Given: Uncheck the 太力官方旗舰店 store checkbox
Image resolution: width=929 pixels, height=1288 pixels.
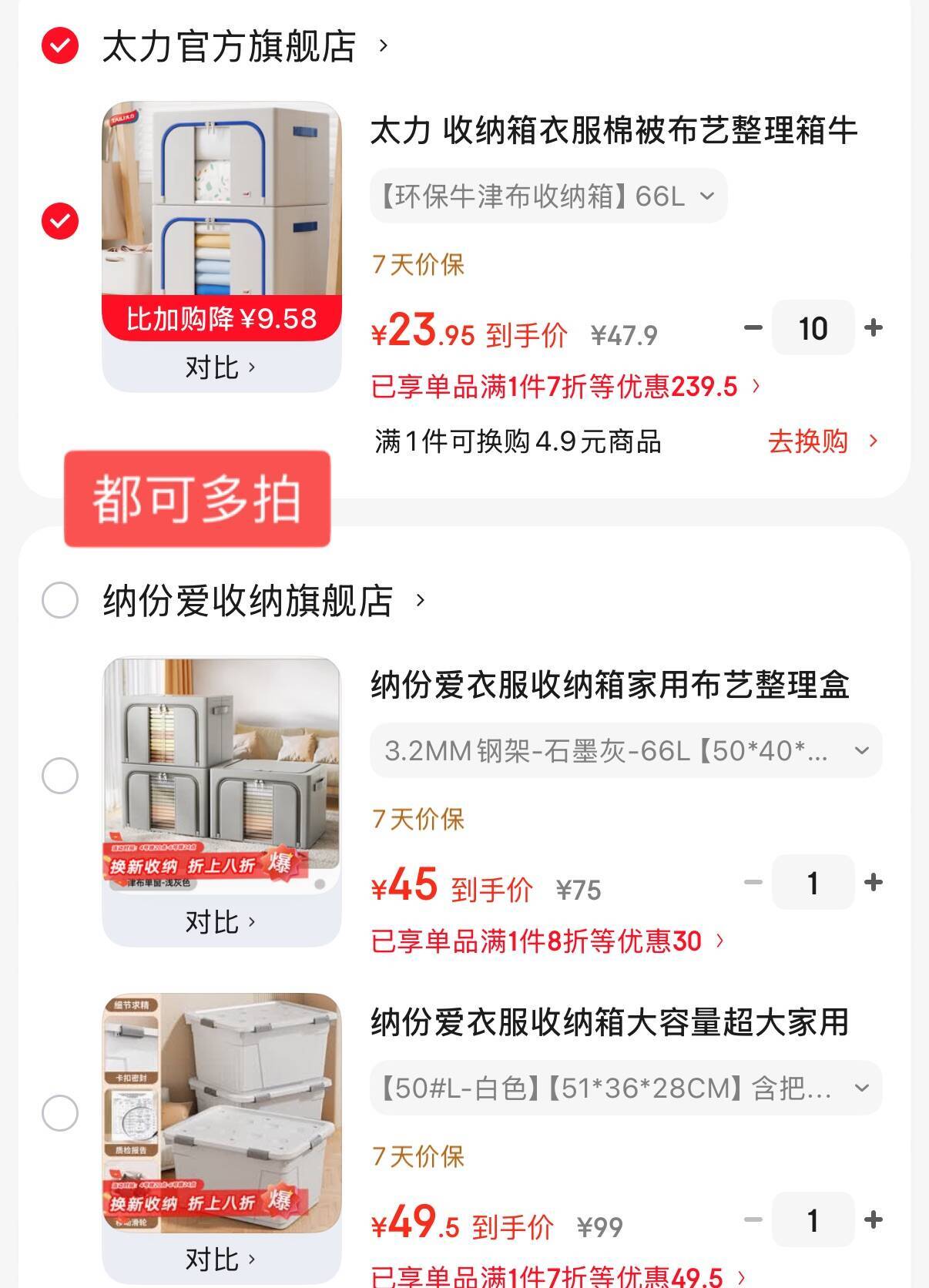Looking at the screenshot, I should pos(60,46).
